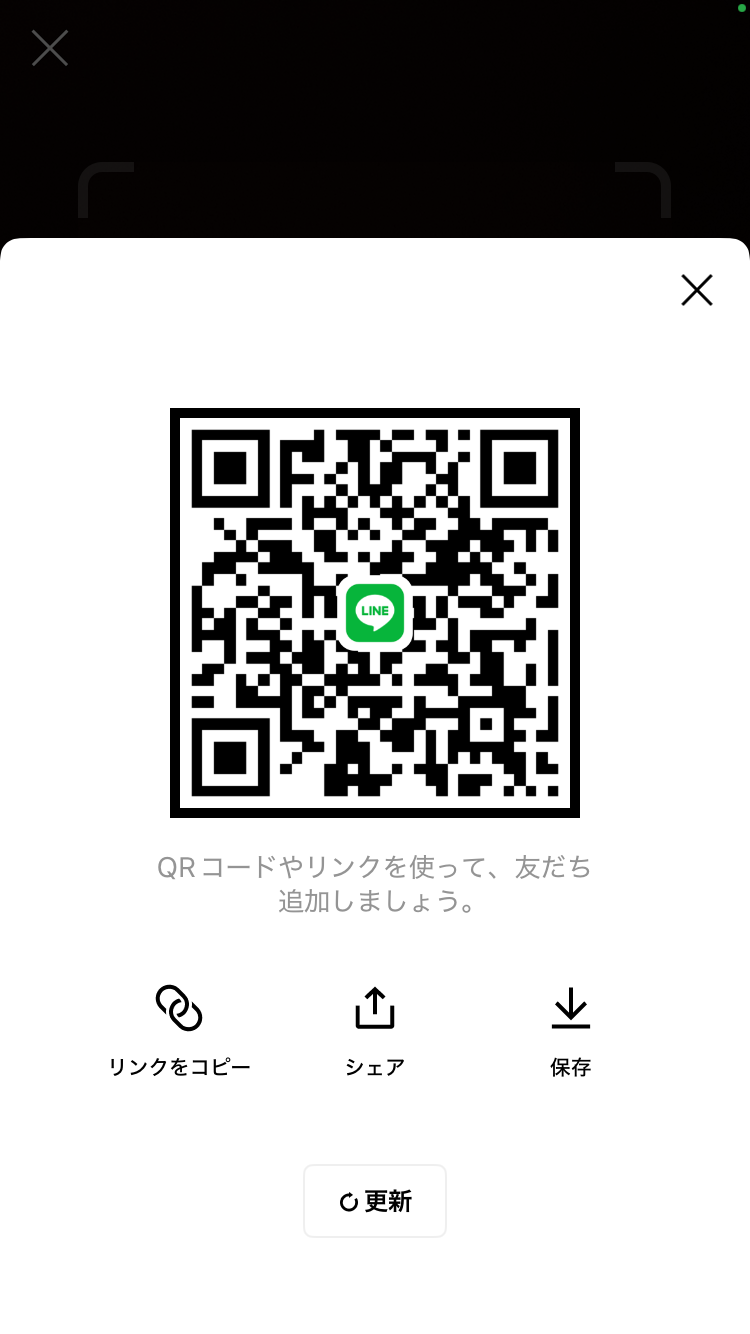Image resolution: width=750 pixels, height=1334 pixels.
Task: Tap the refresh circle icon on 更新
Action: pos(347,1201)
